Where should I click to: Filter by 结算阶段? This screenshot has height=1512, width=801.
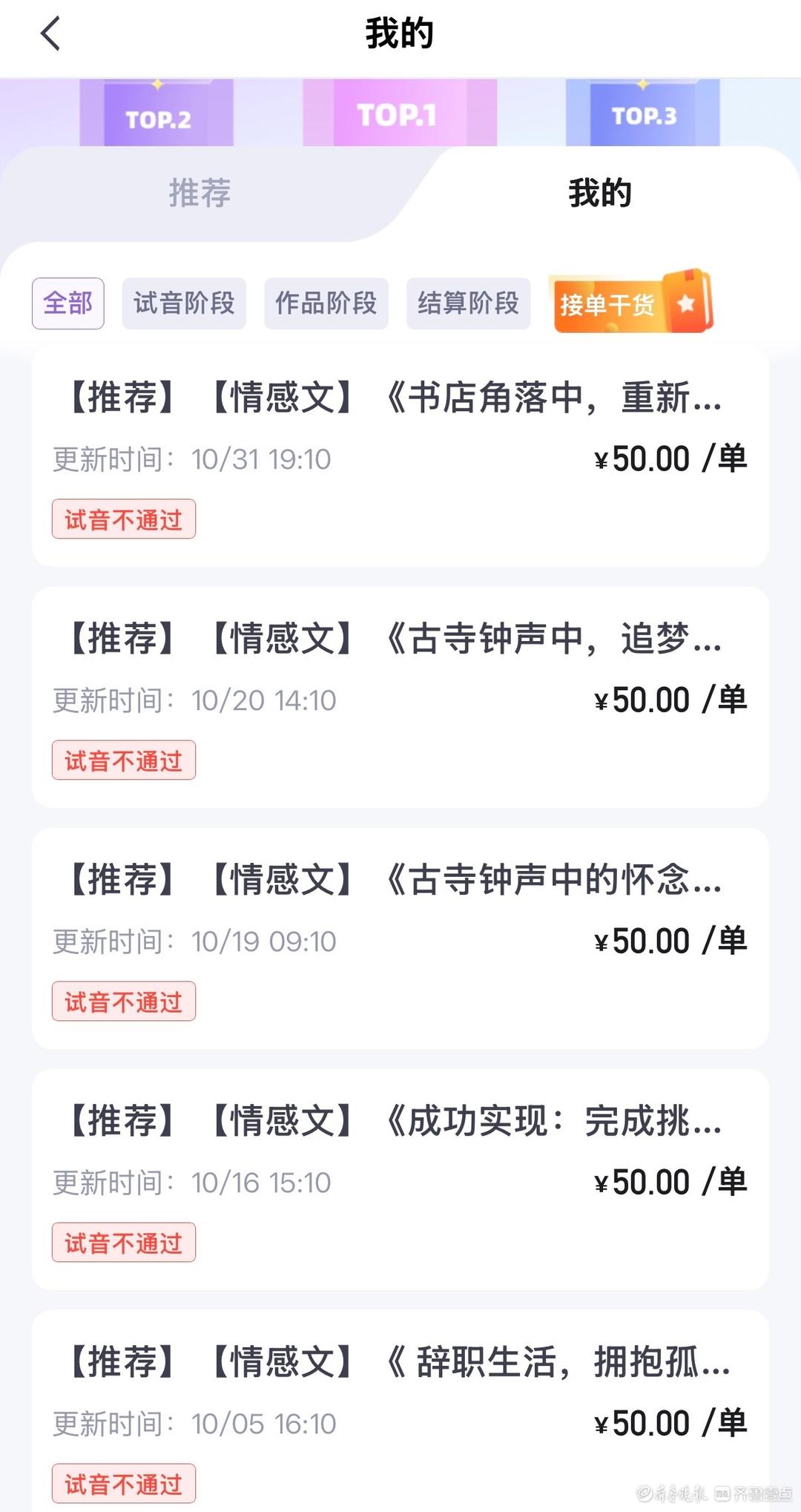(x=468, y=303)
